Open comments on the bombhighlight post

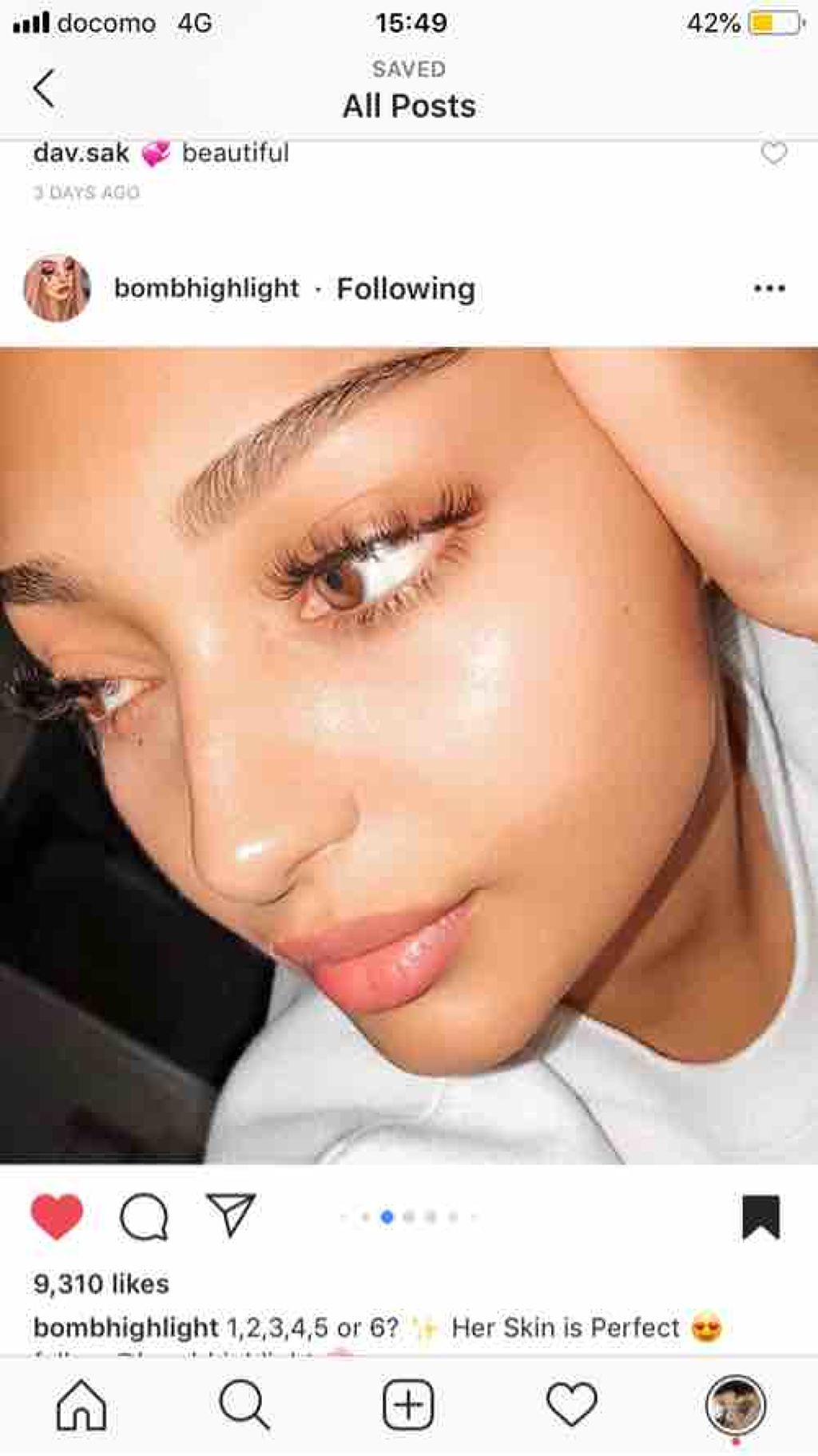pyautogui.click(x=144, y=1216)
